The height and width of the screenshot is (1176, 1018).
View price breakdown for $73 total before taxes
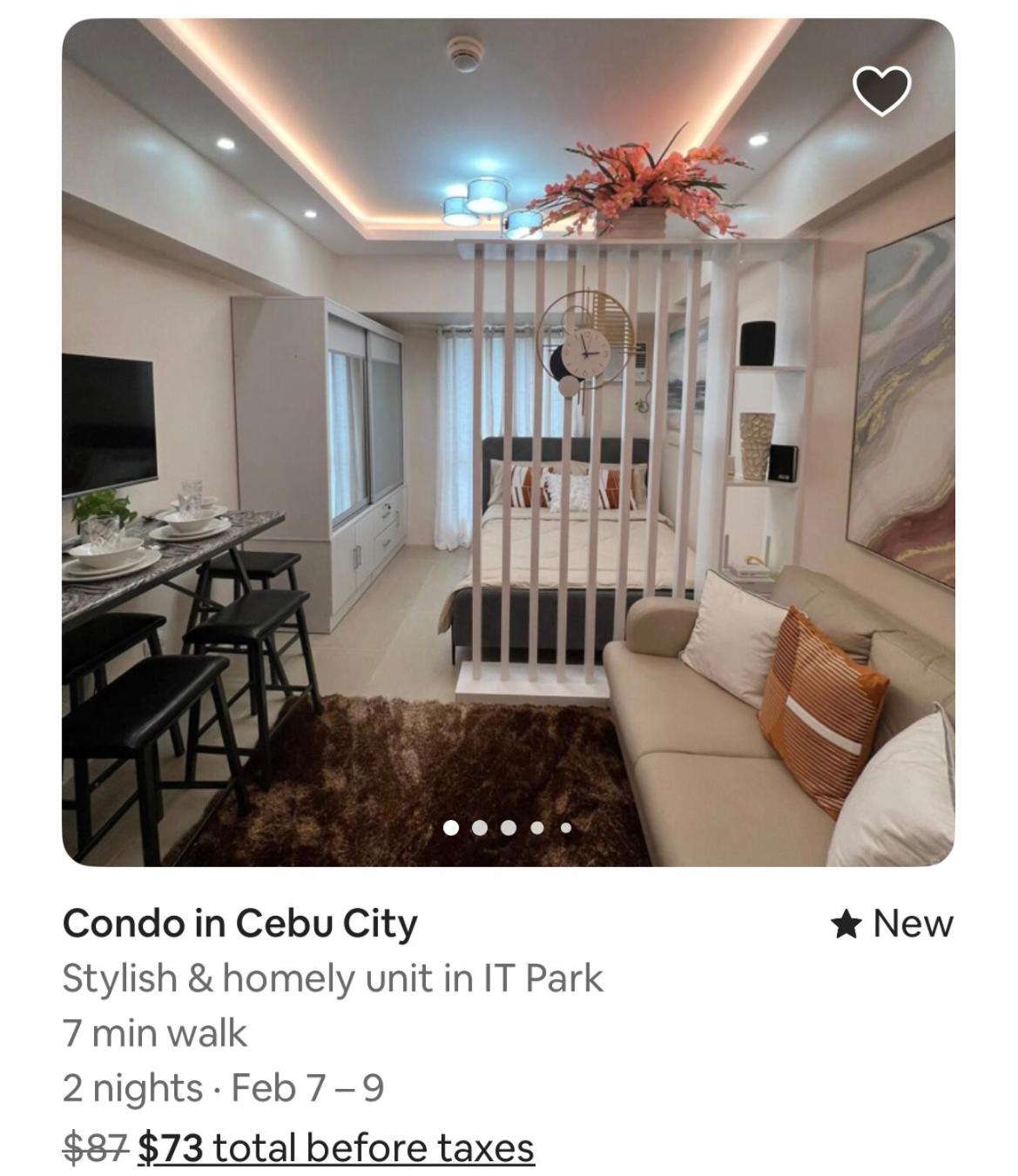click(x=335, y=1147)
